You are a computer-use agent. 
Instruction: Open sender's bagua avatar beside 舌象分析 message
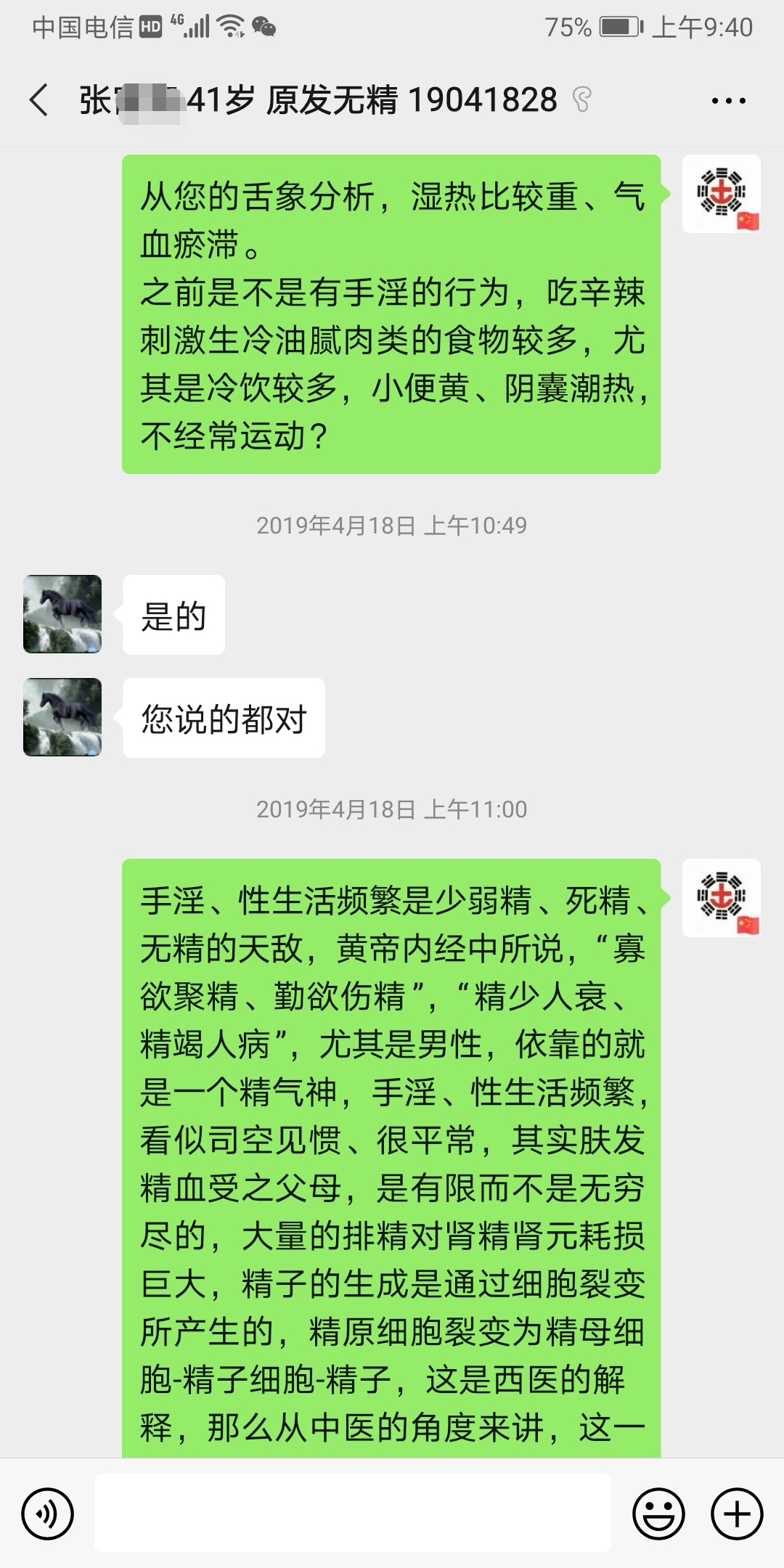pos(722,194)
